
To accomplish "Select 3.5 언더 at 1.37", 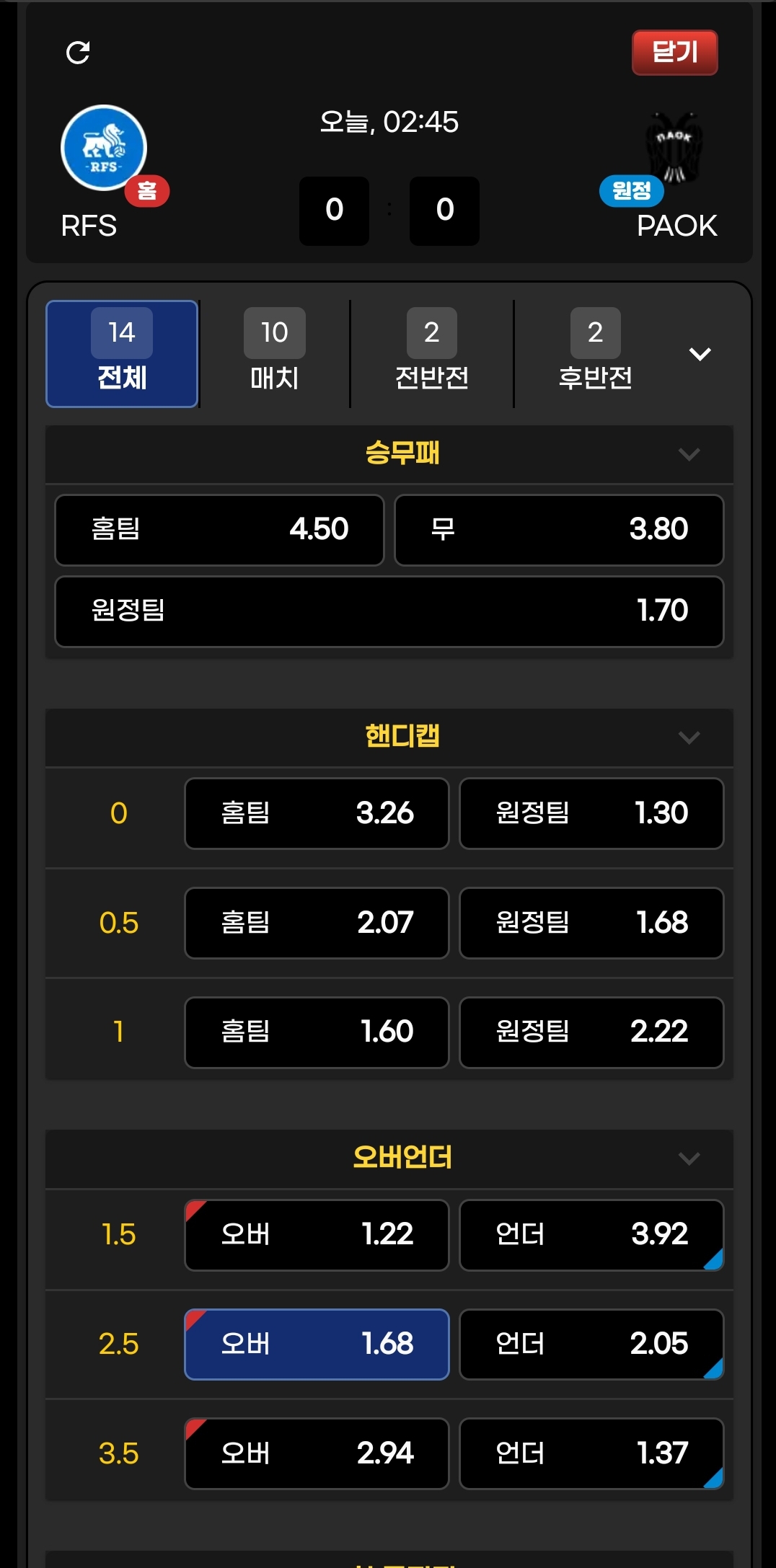I will pyautogui.click(x=591, y=1453).
